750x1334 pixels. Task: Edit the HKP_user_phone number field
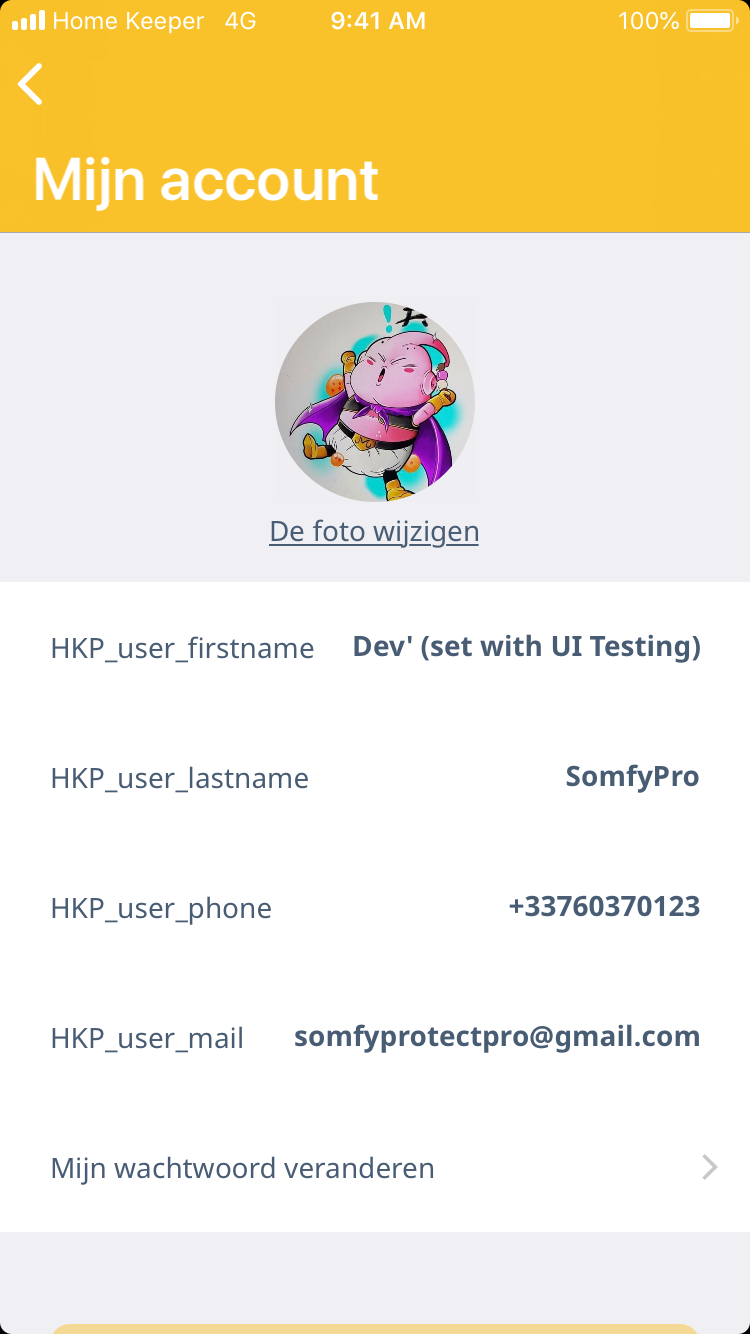click(x=604, y=907)
